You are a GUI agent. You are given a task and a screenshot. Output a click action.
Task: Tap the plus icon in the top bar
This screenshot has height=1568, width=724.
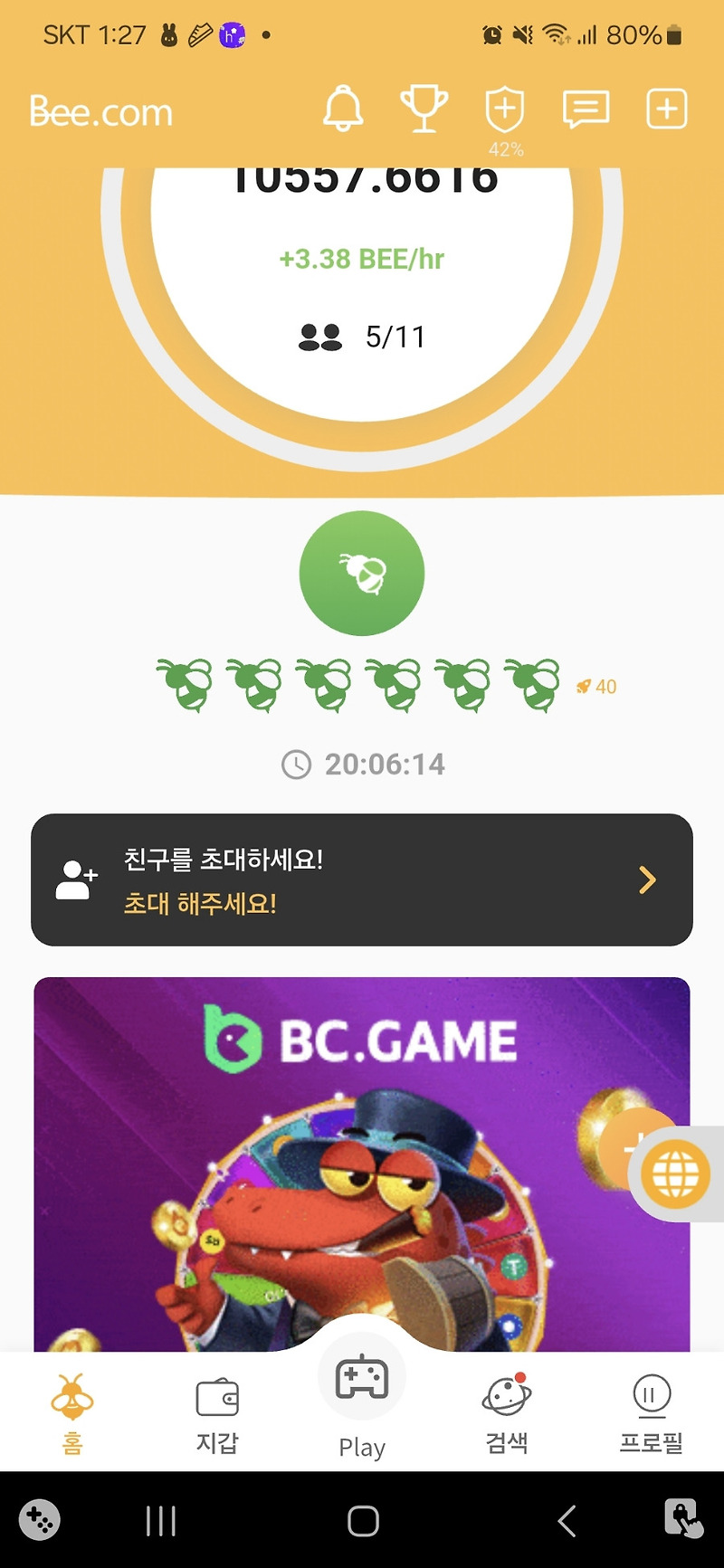[x=666, y=109]
